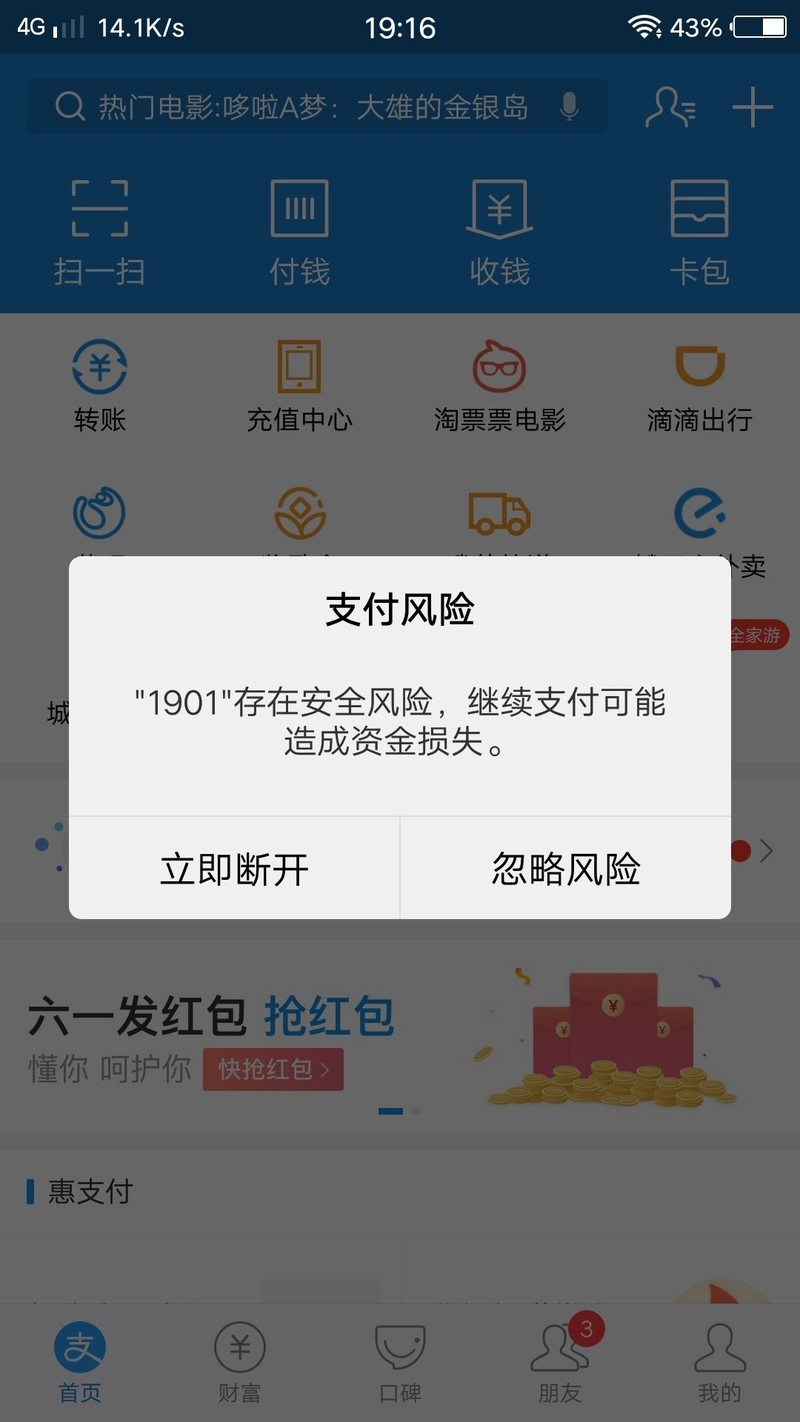Tap the search bar showing 哆啦A梦
Screen dimensions: 800x1422
[x=300, y=104]
